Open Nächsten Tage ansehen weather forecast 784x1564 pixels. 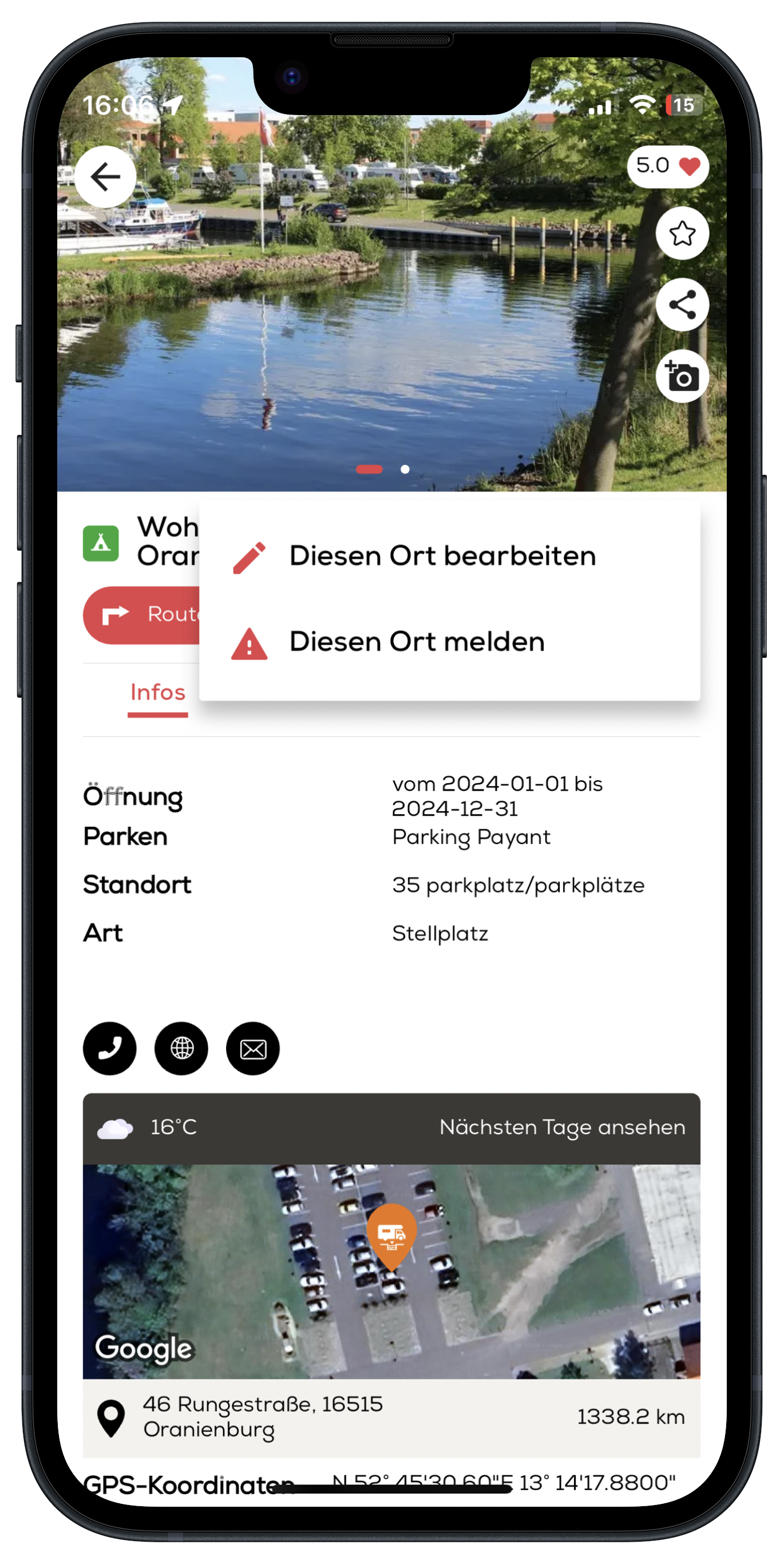562,1127
